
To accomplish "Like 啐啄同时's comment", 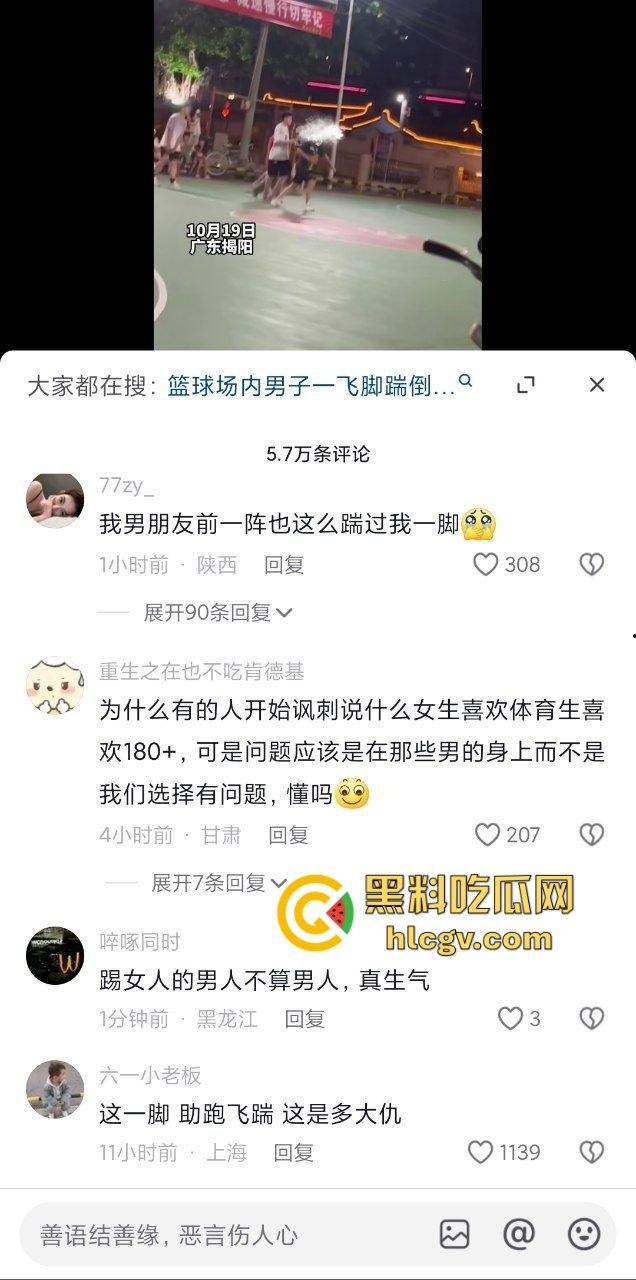I will [x=511, y=1019].
